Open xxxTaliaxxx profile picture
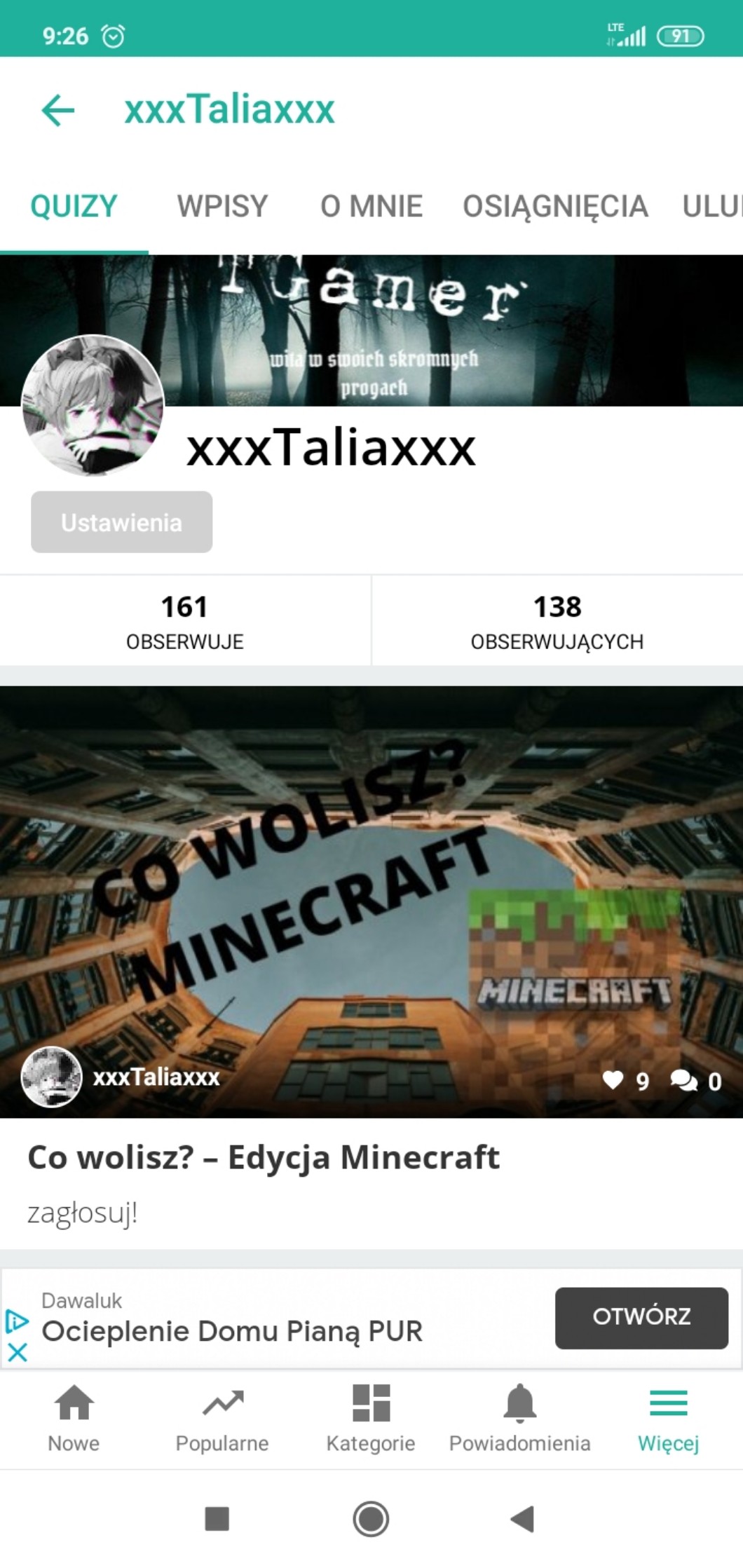Screen dimensions: 743x1568 coord(93,406)
